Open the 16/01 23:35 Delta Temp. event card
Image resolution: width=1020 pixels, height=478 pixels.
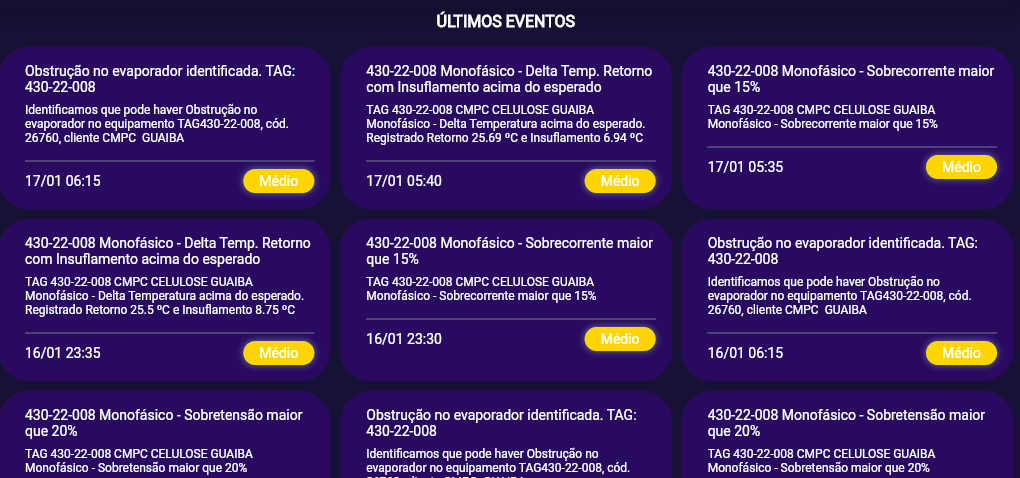coord(168,282)
